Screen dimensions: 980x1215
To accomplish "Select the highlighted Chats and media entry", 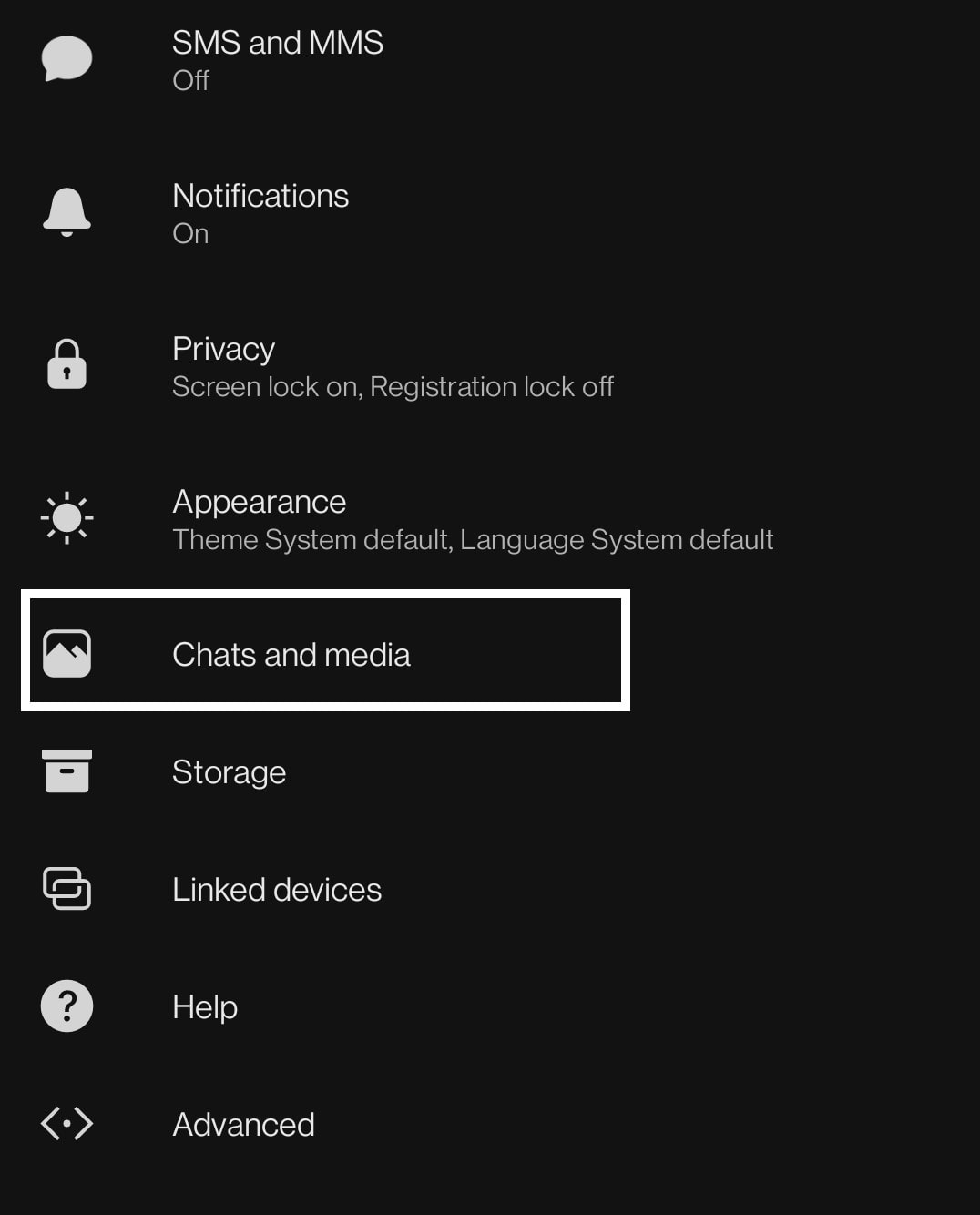I will pyautogui.click(x=291, y=654).
